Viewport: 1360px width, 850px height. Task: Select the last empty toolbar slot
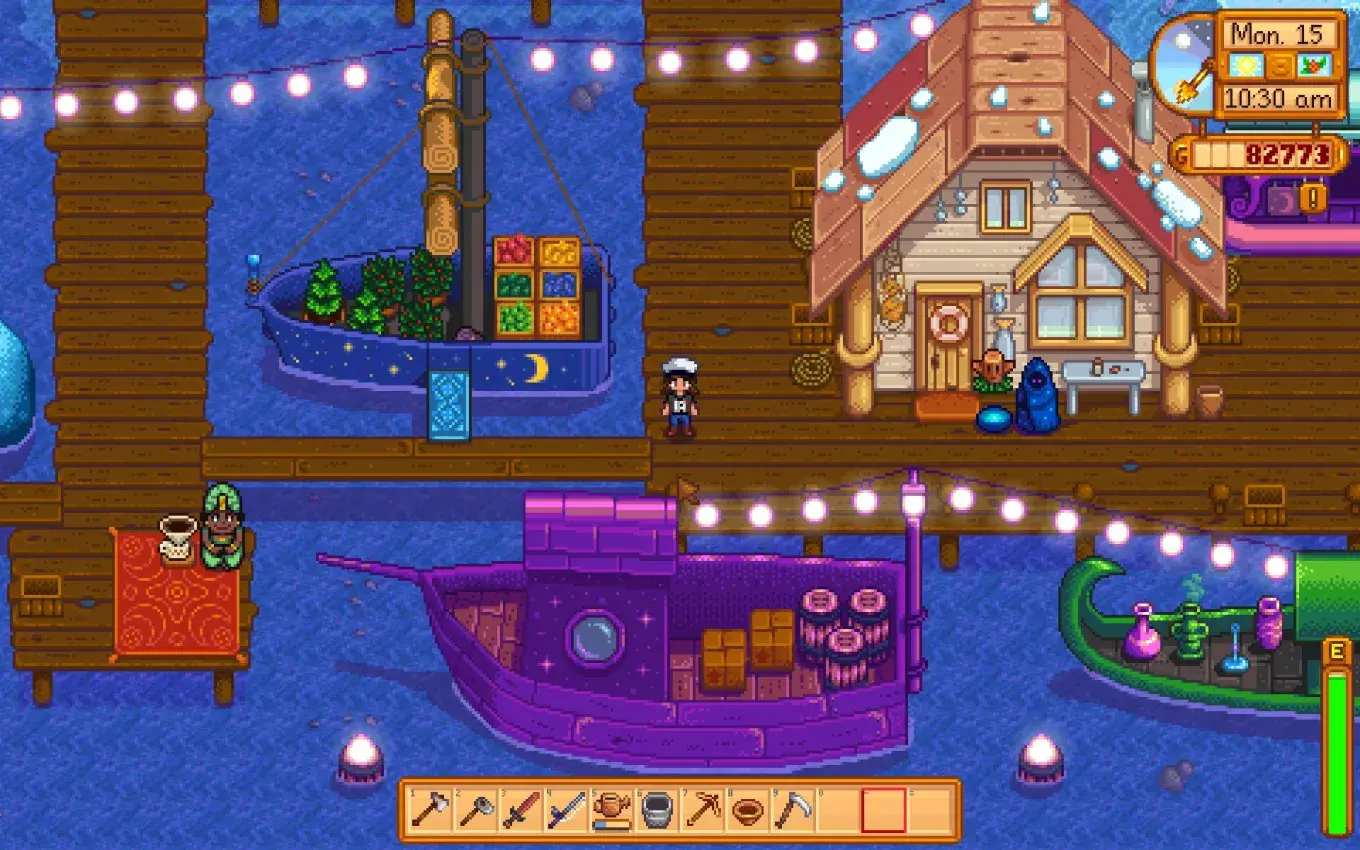tap(929, 809)
